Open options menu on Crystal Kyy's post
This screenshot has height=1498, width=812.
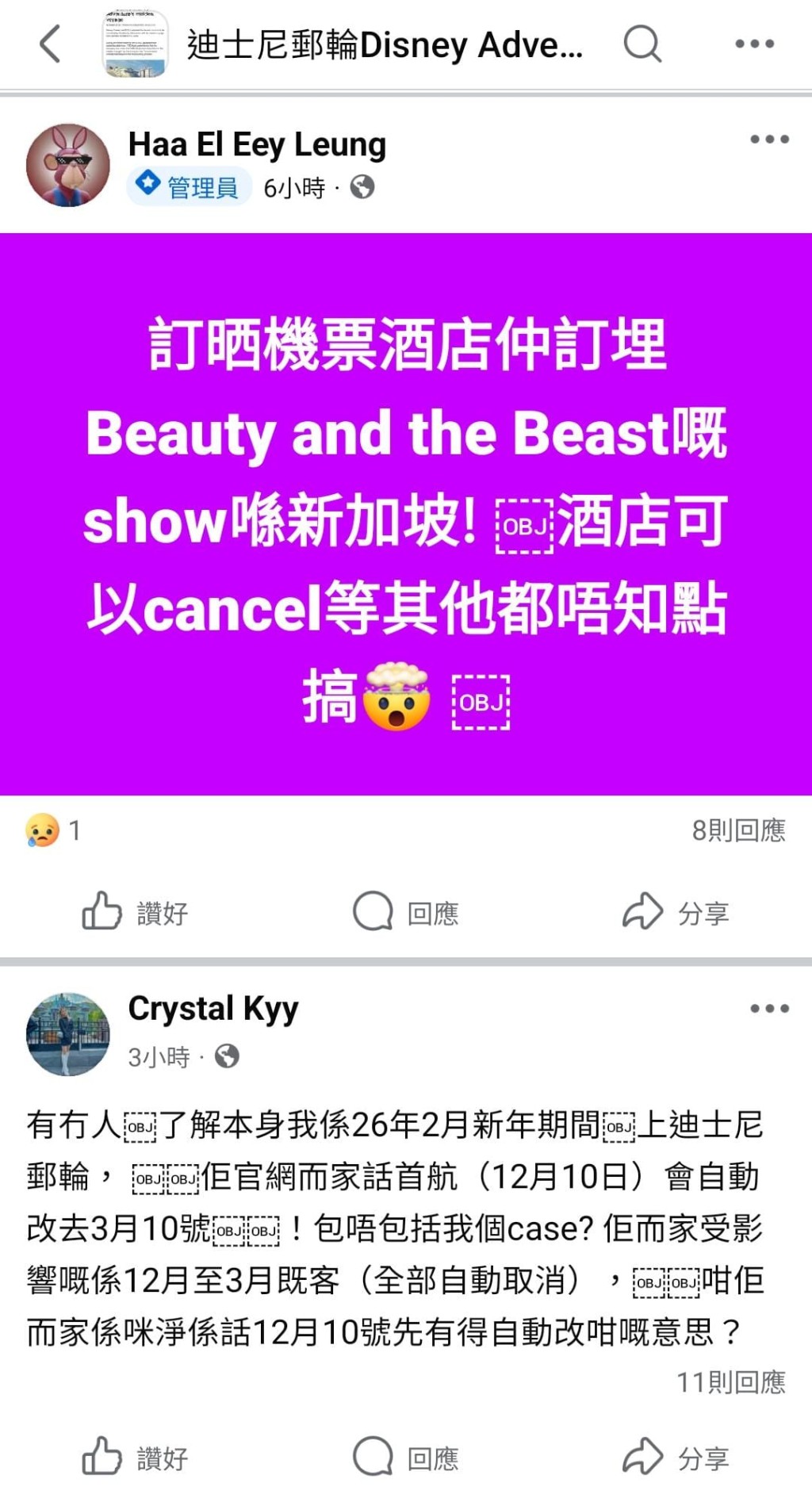point(769,1009)
